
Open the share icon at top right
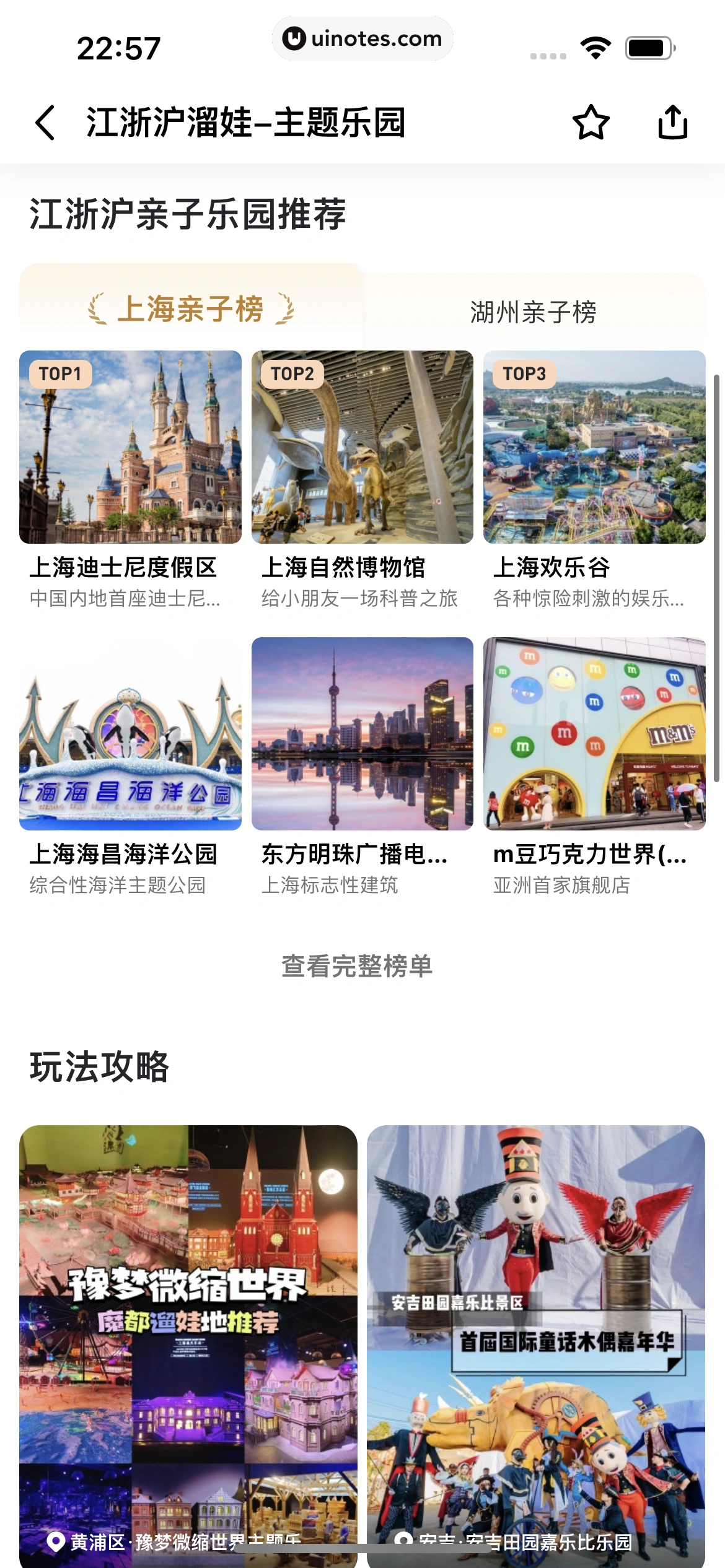[673, 122]
